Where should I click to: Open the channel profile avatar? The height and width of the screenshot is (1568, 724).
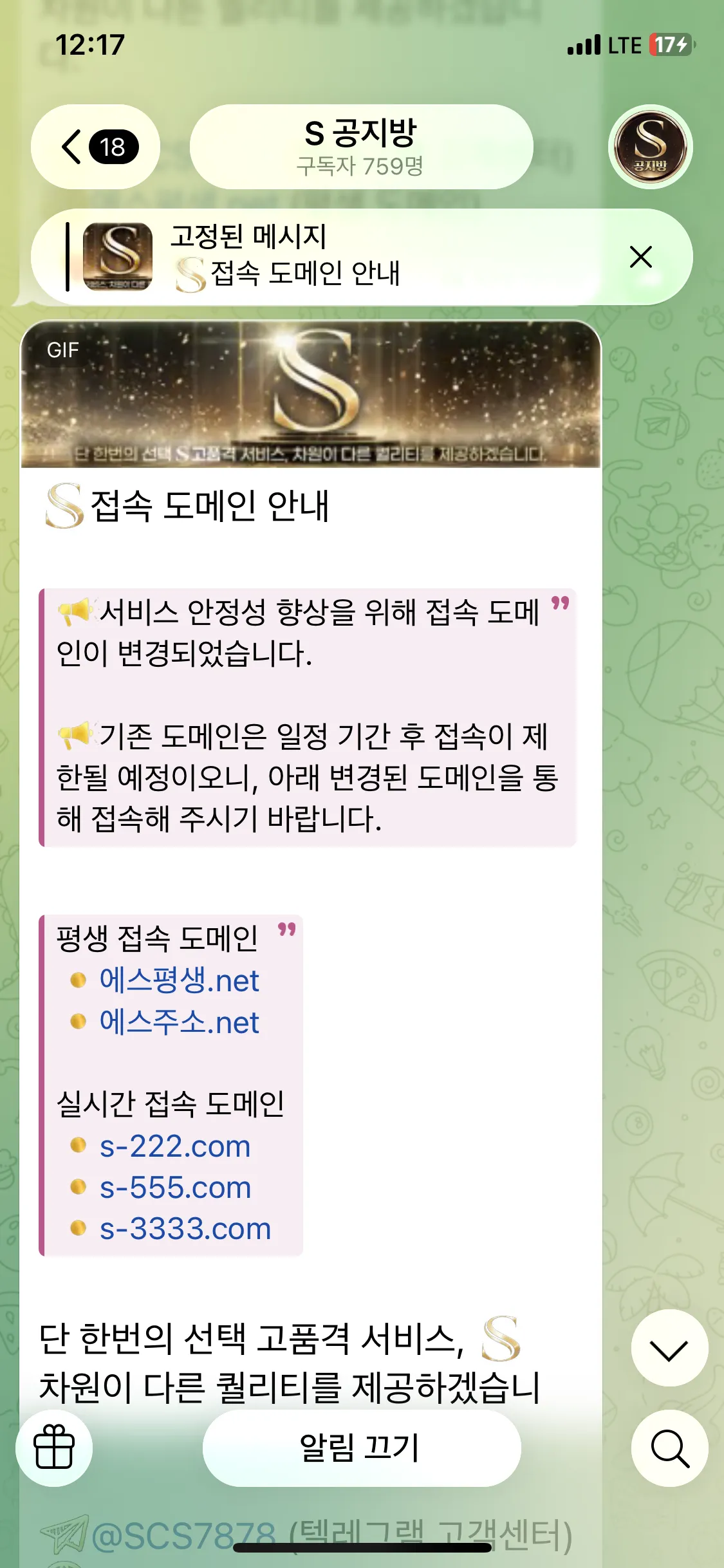(650, 147)
